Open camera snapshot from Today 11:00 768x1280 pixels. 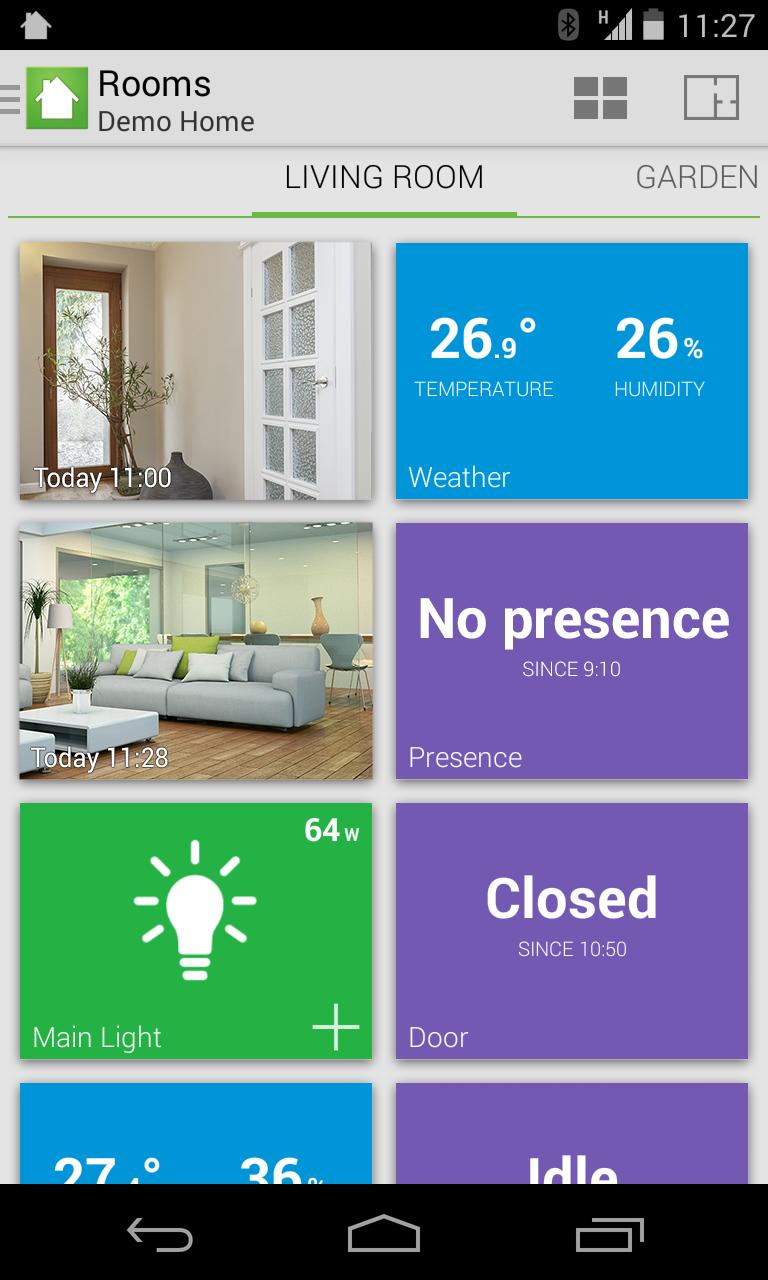point(195,370)
